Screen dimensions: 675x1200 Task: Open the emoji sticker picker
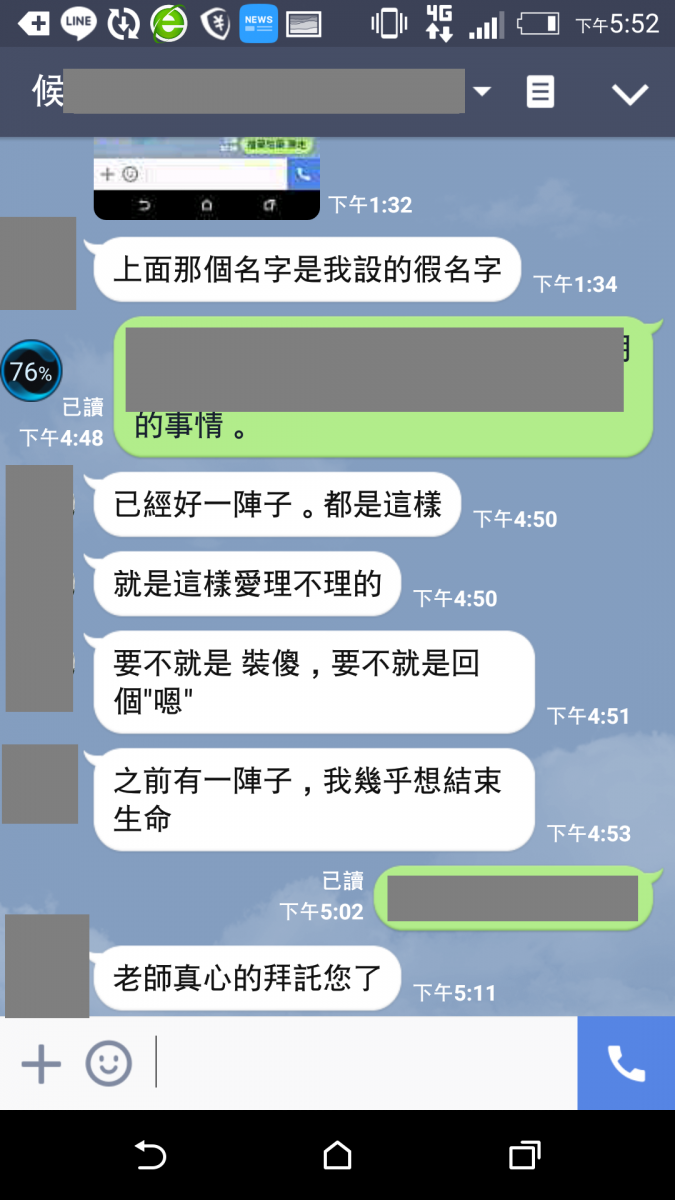(108, 1063)
